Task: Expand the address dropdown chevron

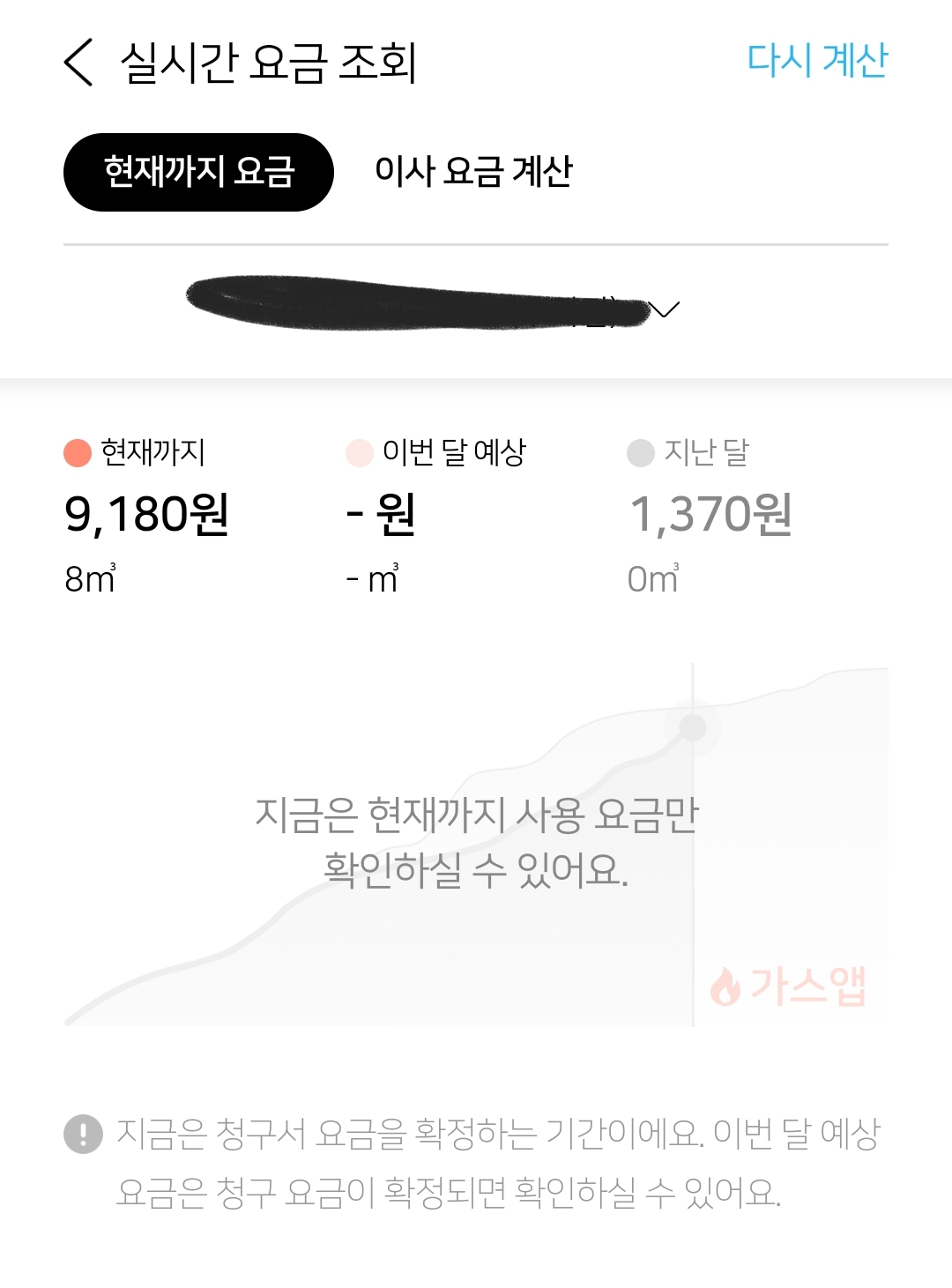Action: 664,309
